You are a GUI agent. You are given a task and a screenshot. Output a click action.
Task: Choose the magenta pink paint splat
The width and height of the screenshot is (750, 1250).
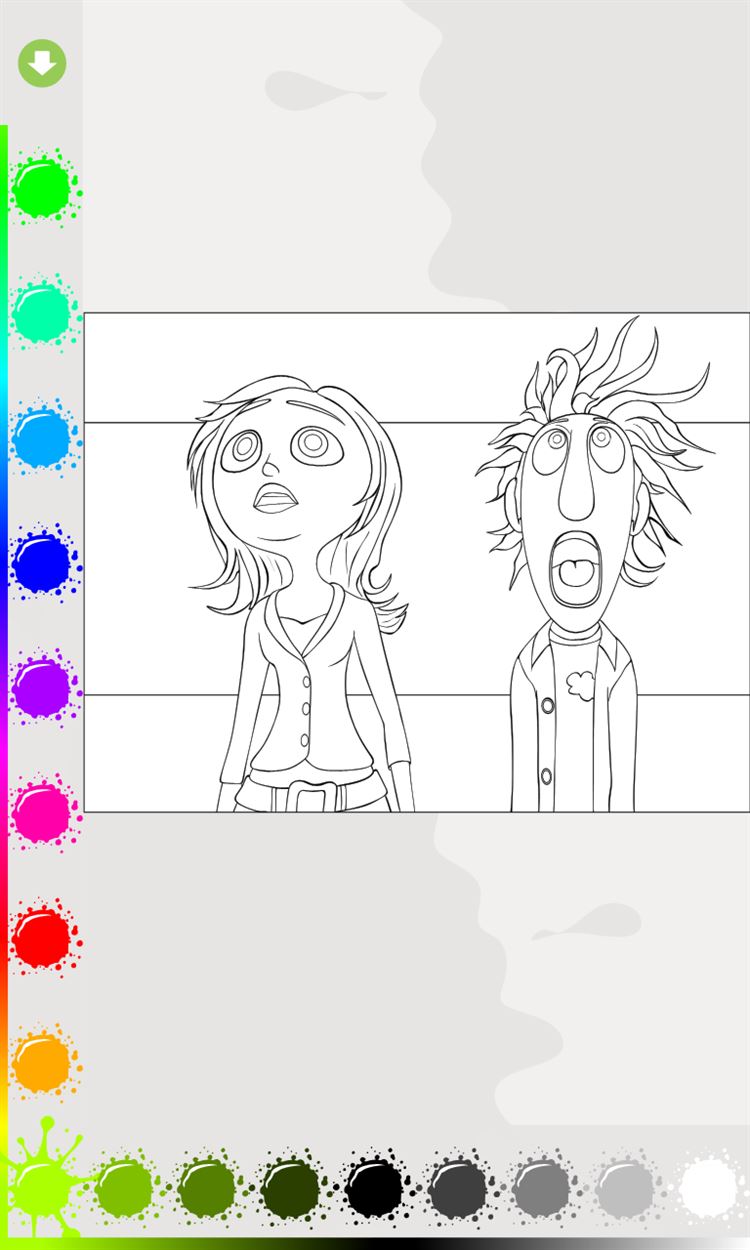tap(42, 811)
